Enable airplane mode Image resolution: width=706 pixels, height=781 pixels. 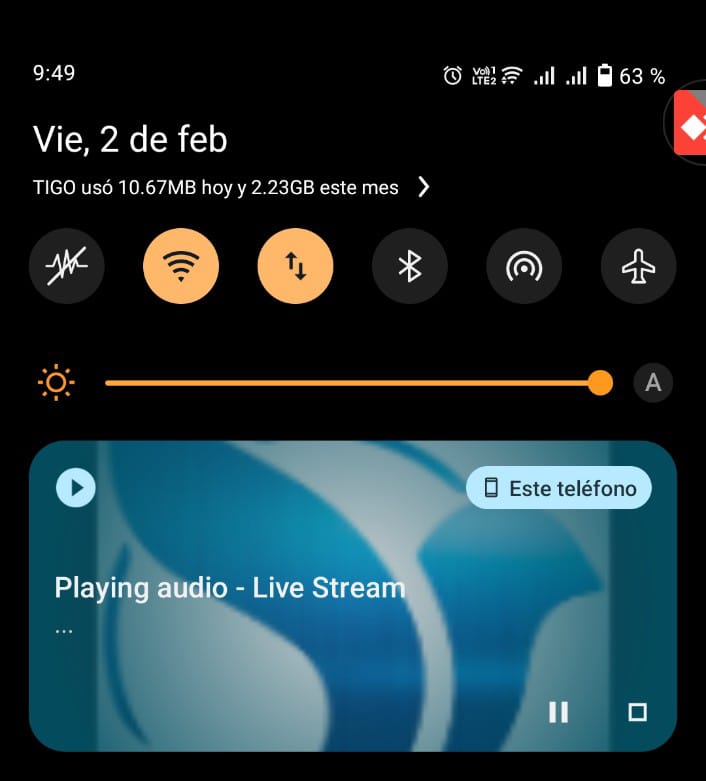pyautogui.click(x=638, y=266)
